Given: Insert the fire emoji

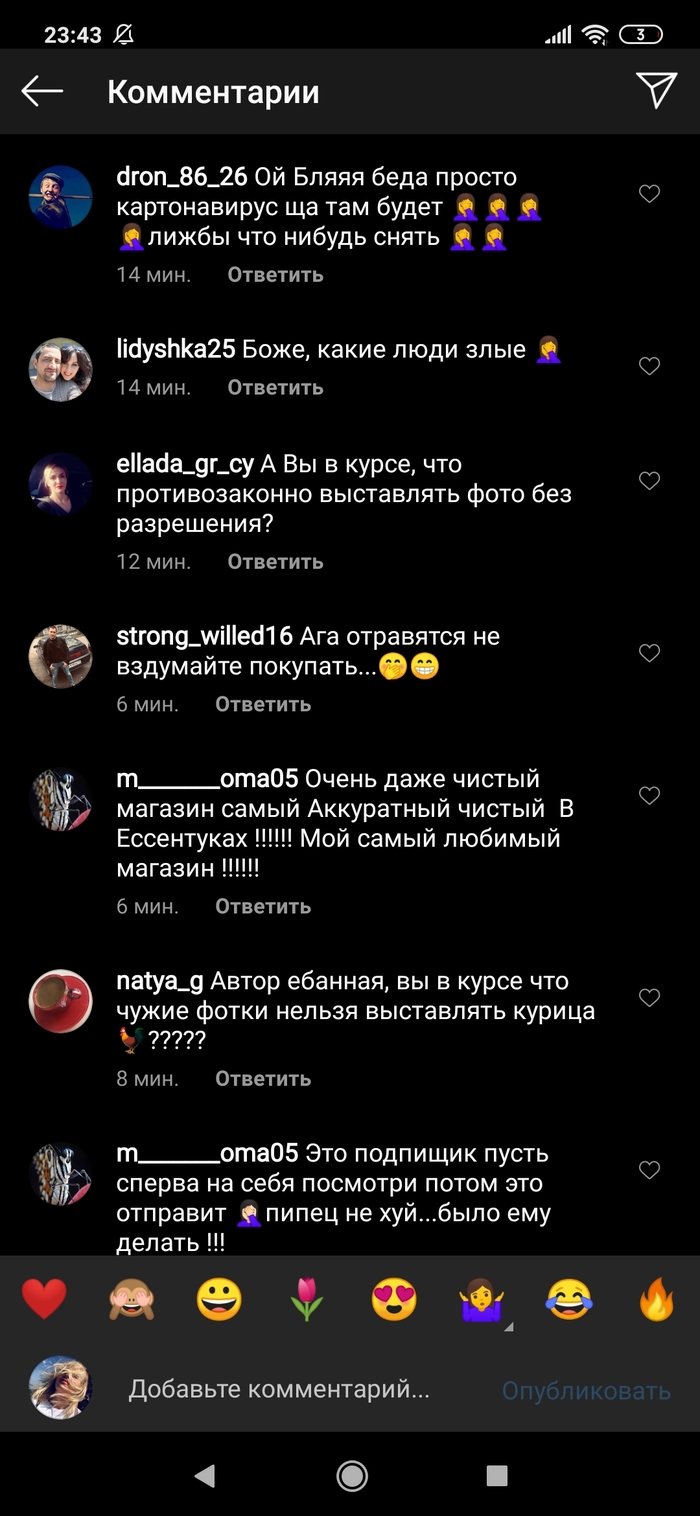Looking at the screenshot, I should [657, 1301].
